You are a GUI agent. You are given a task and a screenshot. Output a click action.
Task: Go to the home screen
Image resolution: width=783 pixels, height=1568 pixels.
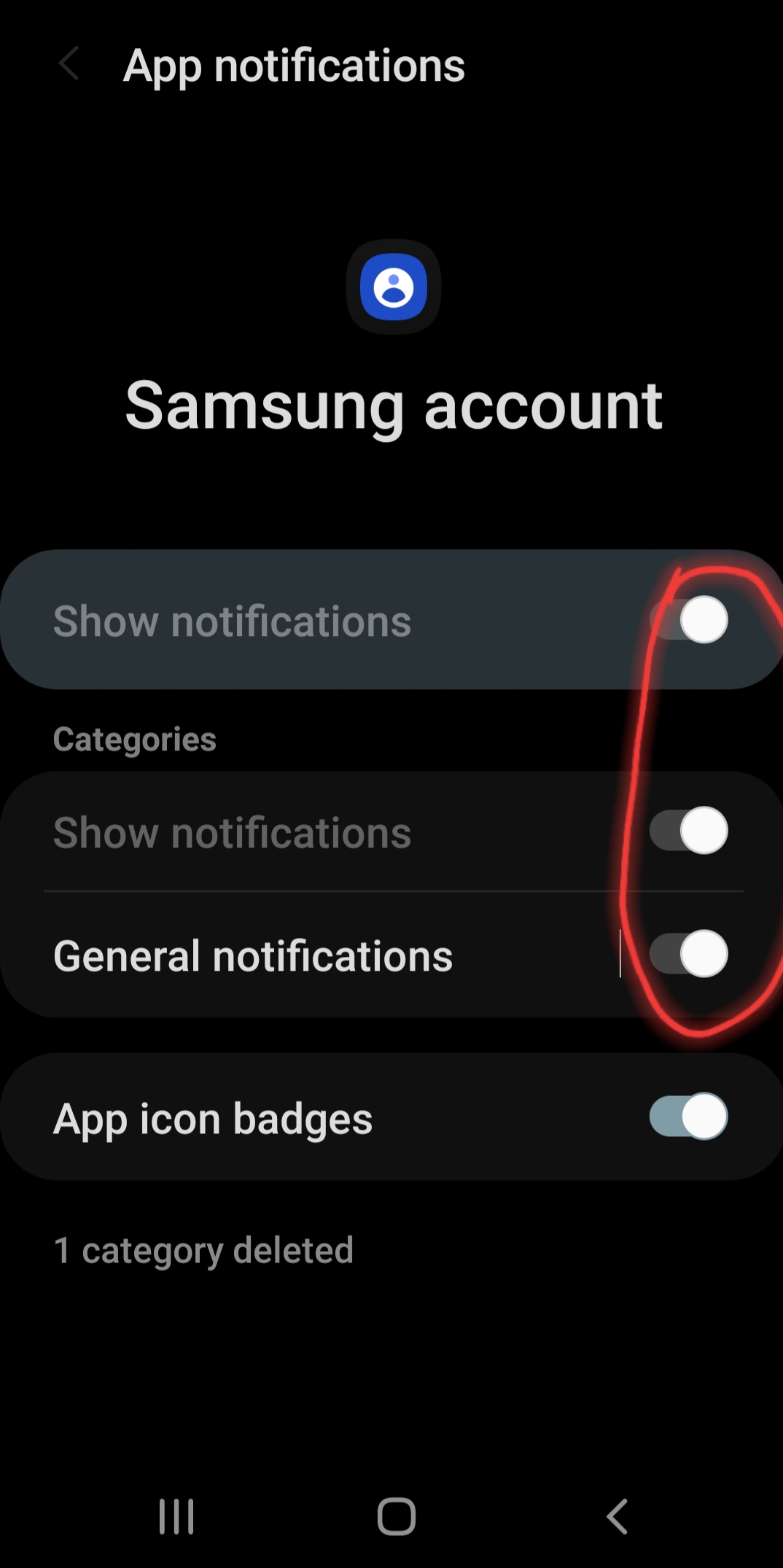tap(396, 1517)
